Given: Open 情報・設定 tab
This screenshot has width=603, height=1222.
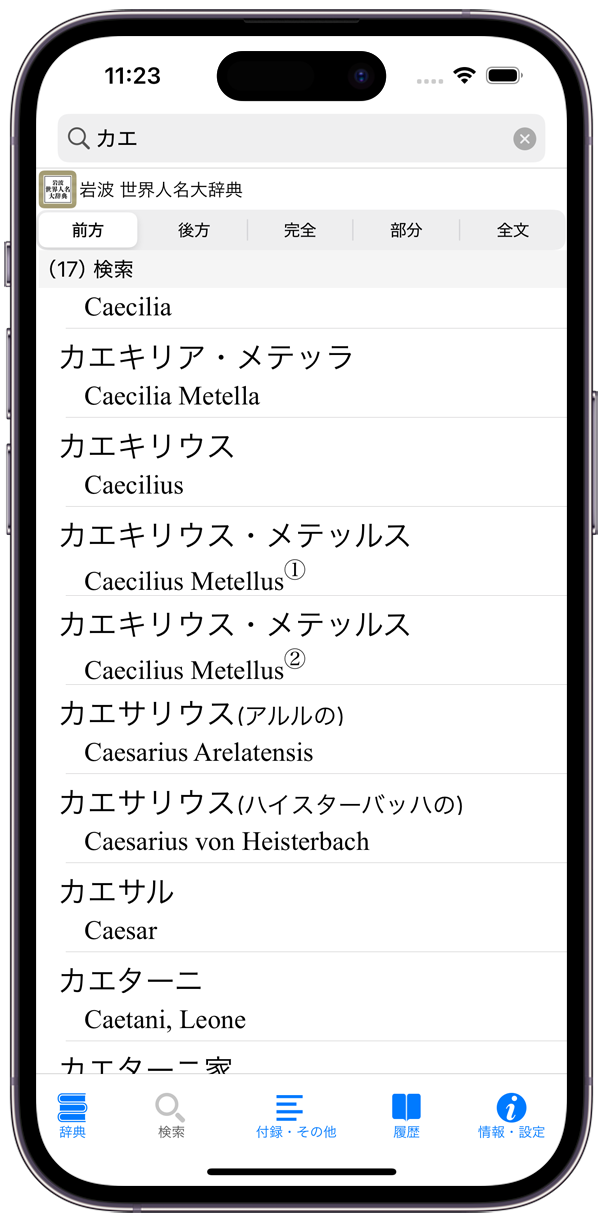Looking at the screenshot, I should pos(511,1116).
